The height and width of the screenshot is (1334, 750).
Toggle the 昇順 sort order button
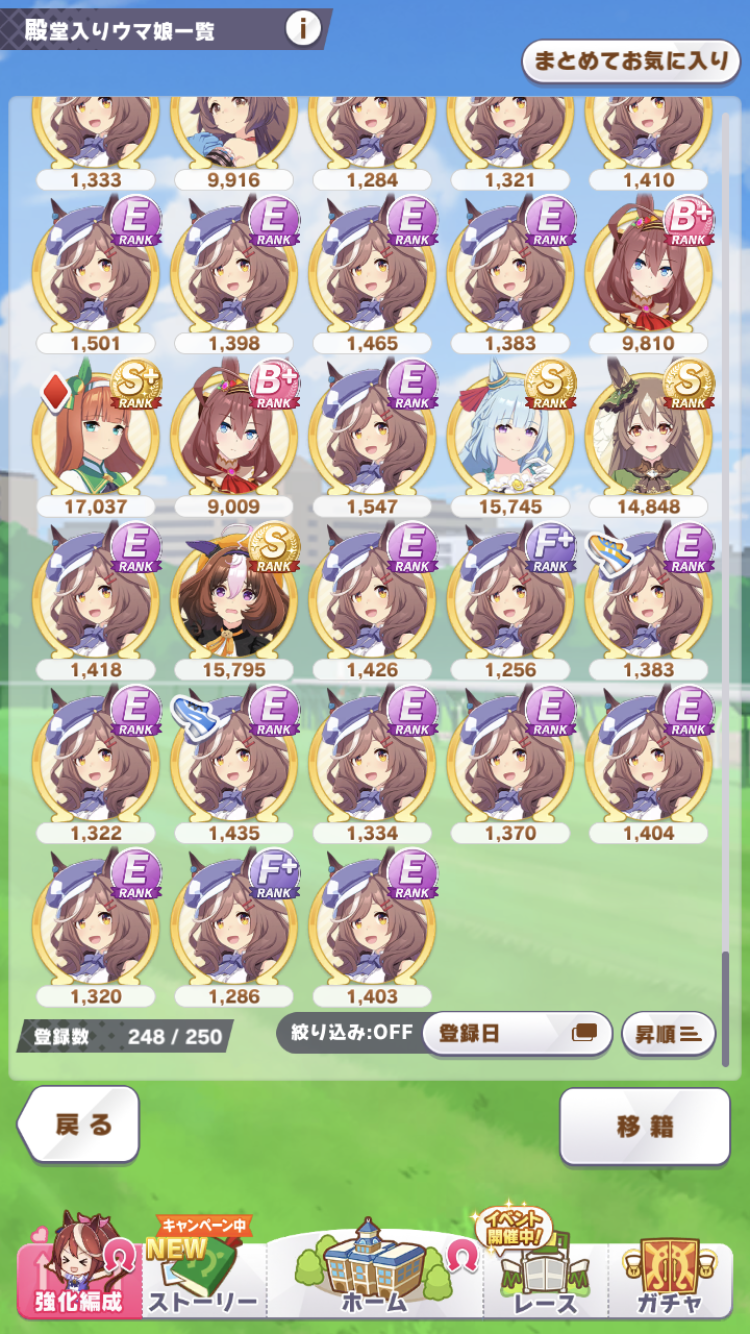668,1033
